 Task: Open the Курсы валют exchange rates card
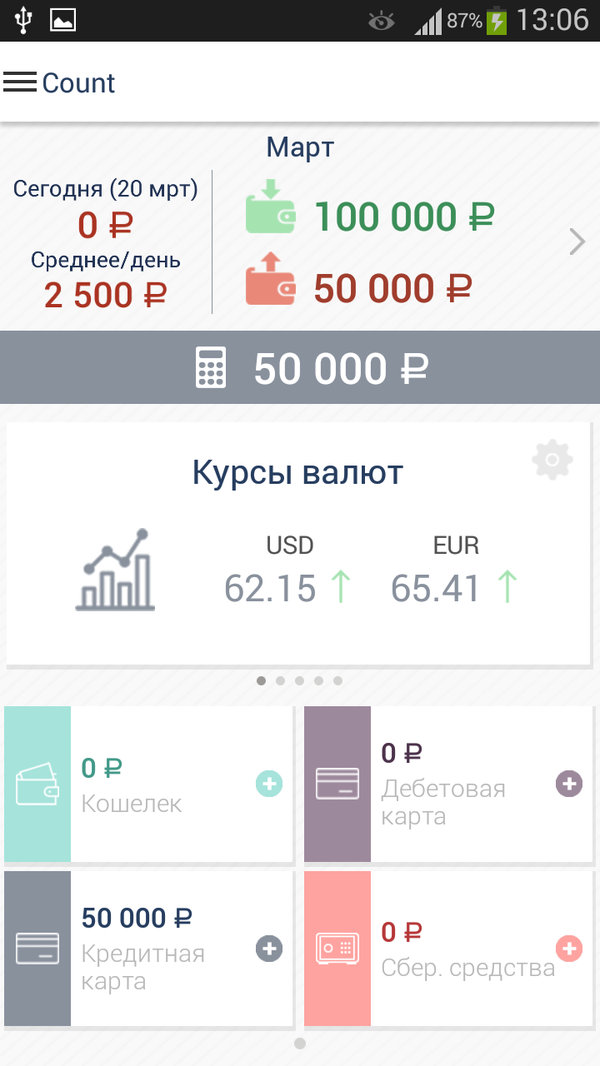(298, 545)
